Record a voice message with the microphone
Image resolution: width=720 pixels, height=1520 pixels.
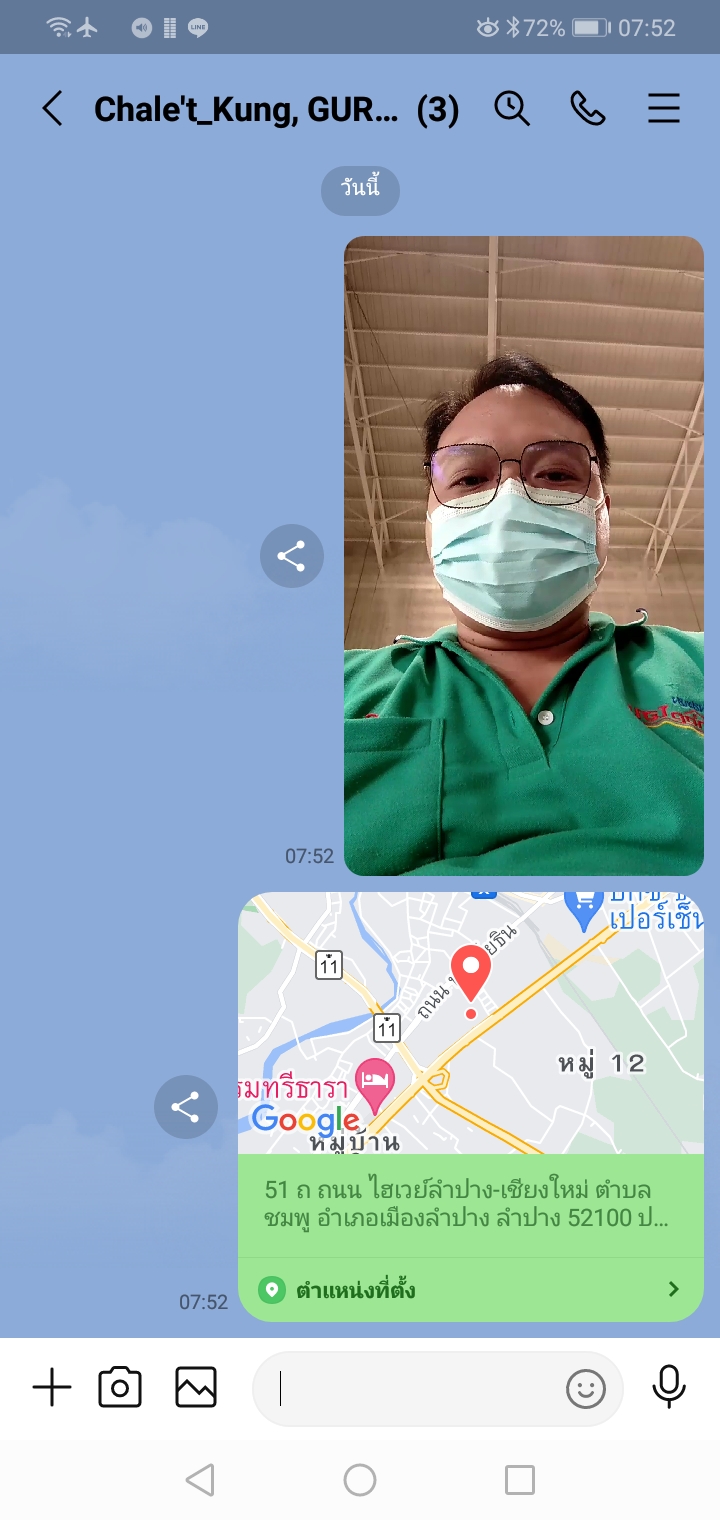669,1386
